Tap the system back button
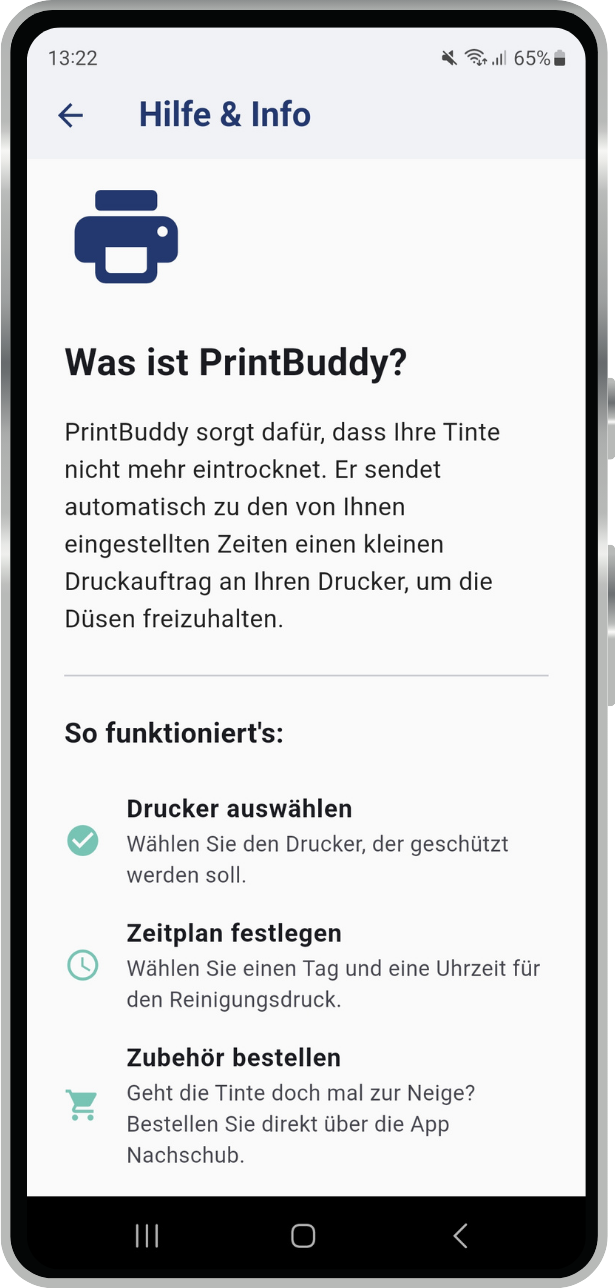This screenshot has height=1288, width=615. click(460, 1235)
